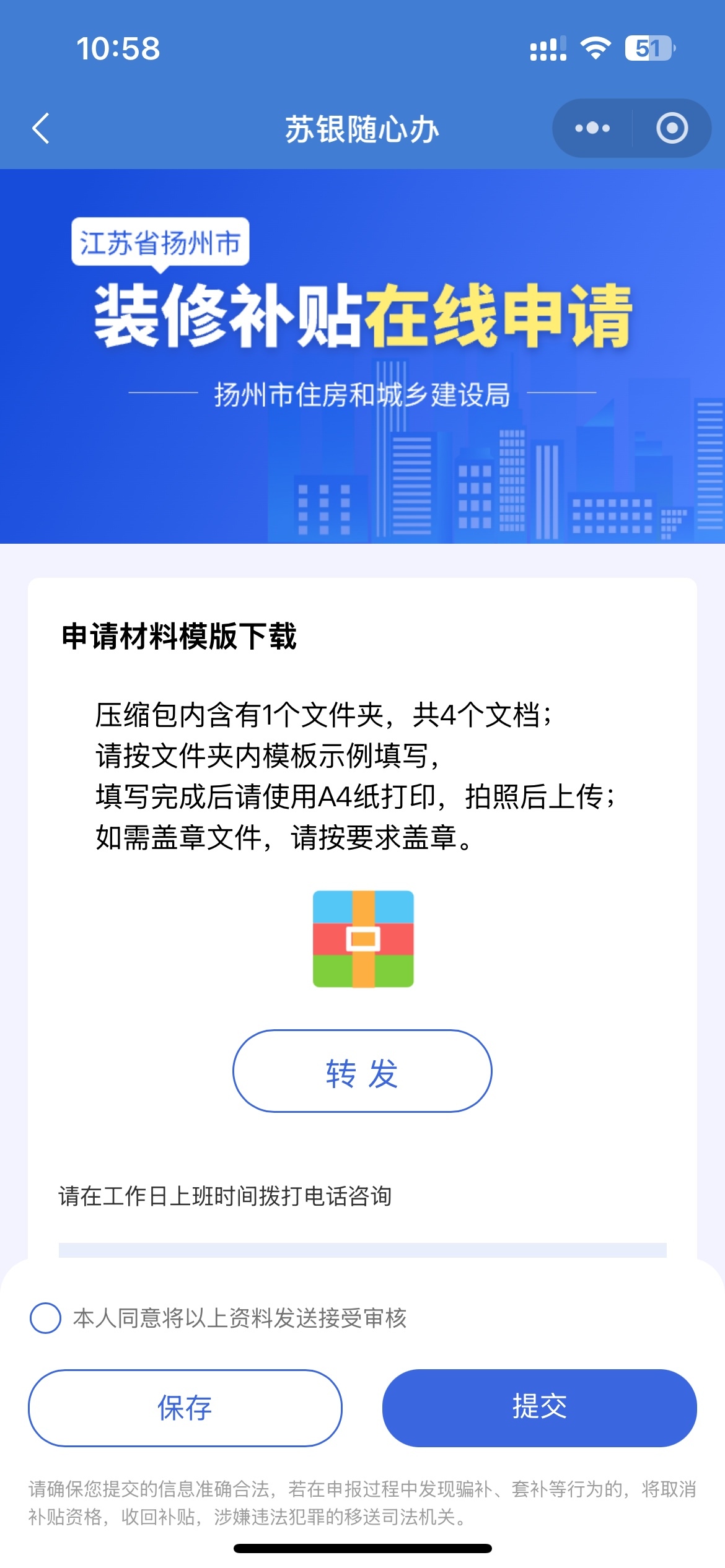The height and width of the screenshot is (1568, 725).
Task: Save the application with 保存
Action: [x=185, y=1408]
